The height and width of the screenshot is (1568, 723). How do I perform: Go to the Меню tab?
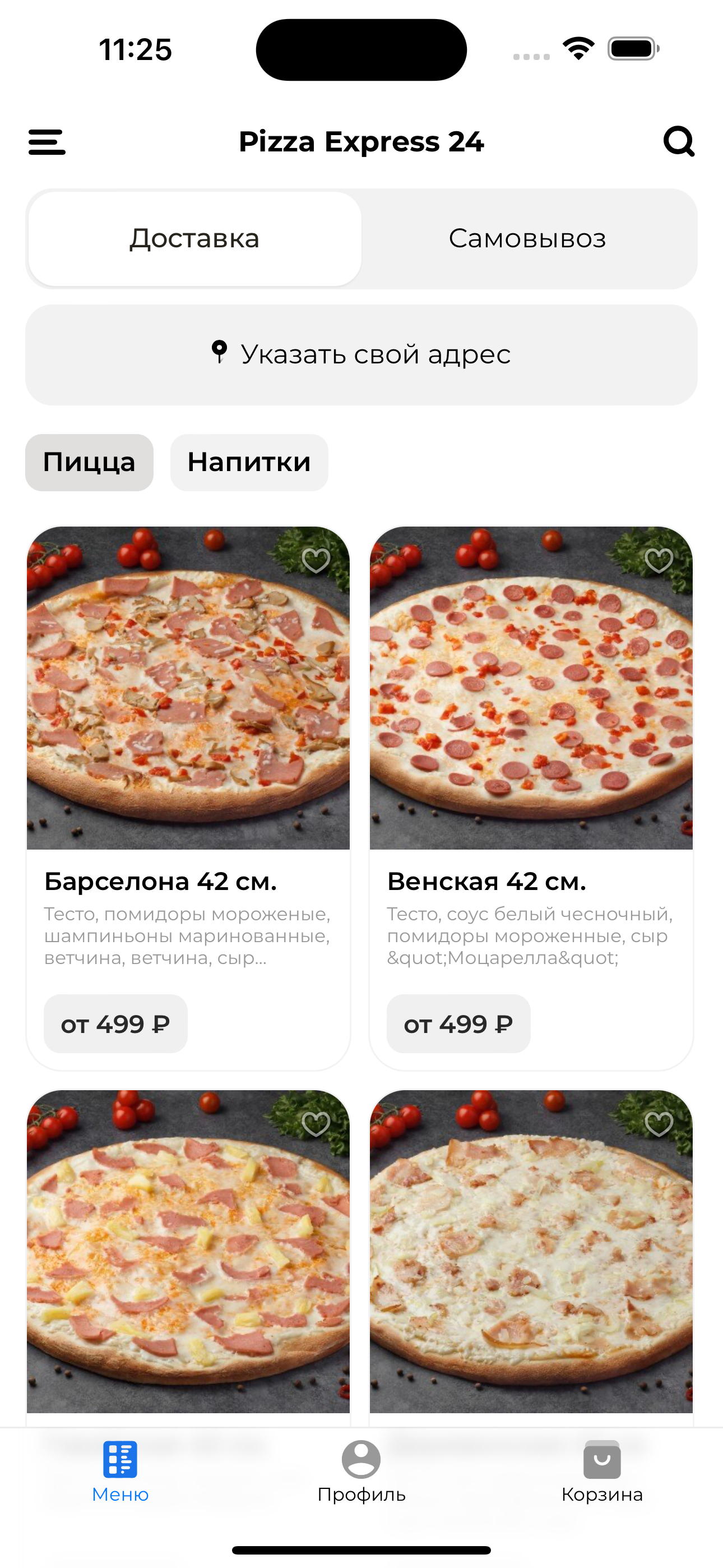click(120, 1470)
